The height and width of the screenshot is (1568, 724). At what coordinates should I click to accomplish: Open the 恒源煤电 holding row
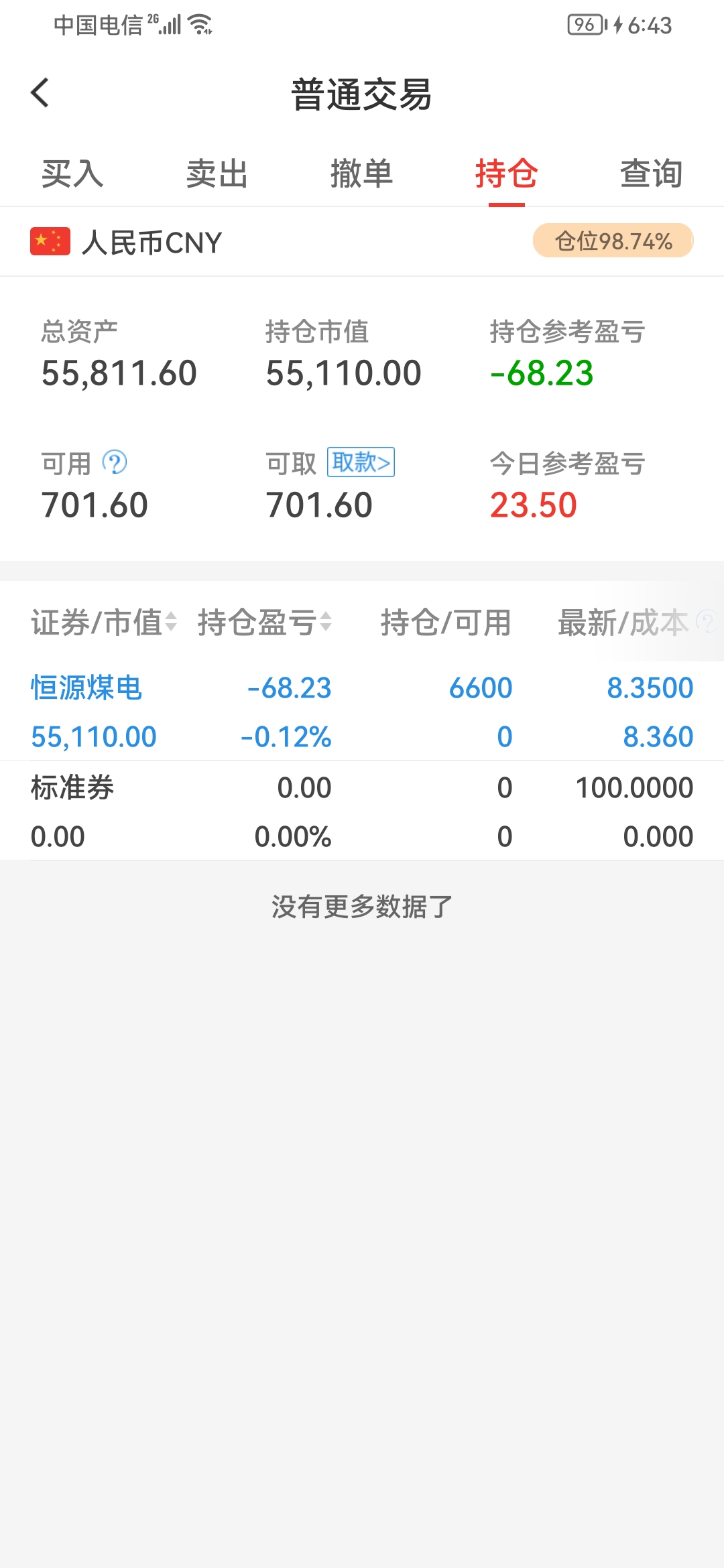coord(362,712)
